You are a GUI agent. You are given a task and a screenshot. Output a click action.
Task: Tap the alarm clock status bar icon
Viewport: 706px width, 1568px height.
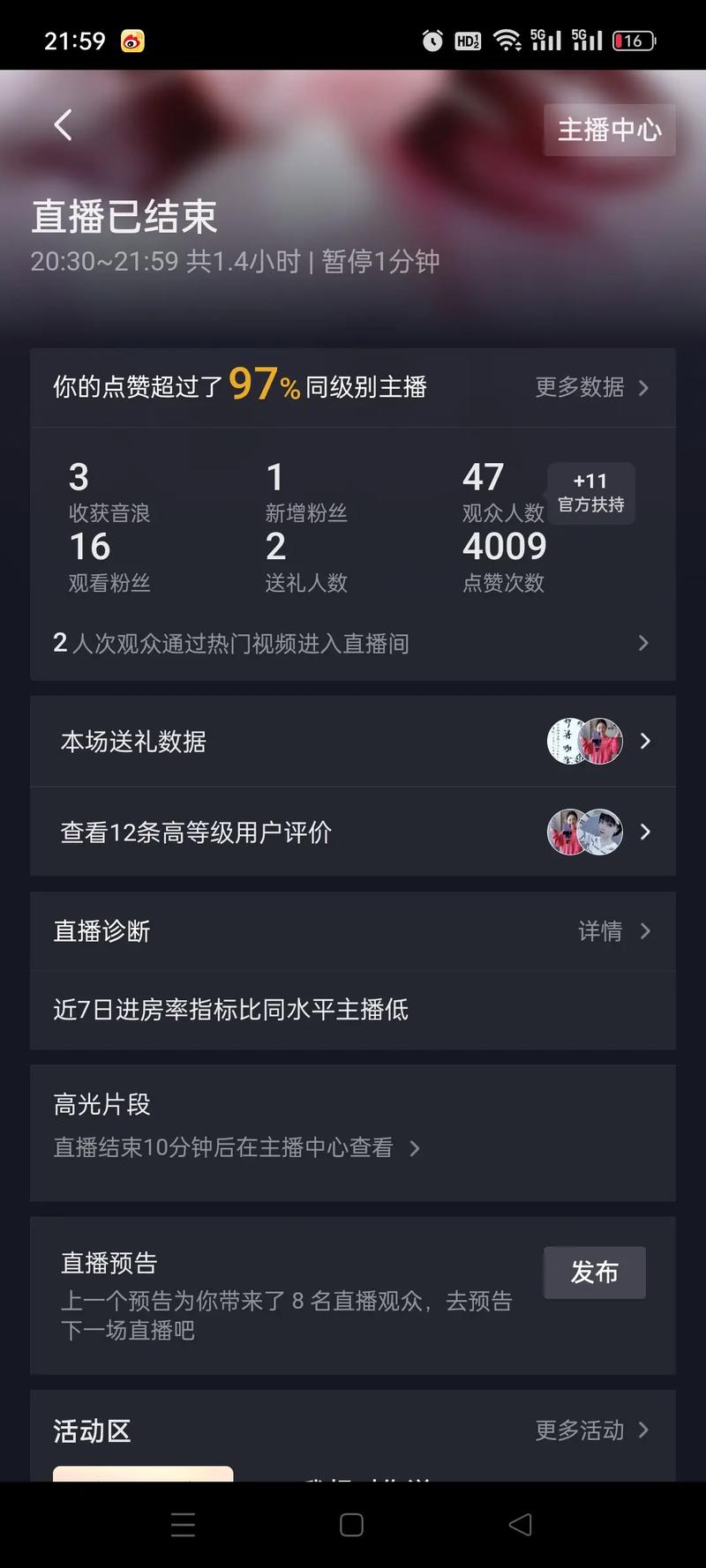(x=432, y=39)
